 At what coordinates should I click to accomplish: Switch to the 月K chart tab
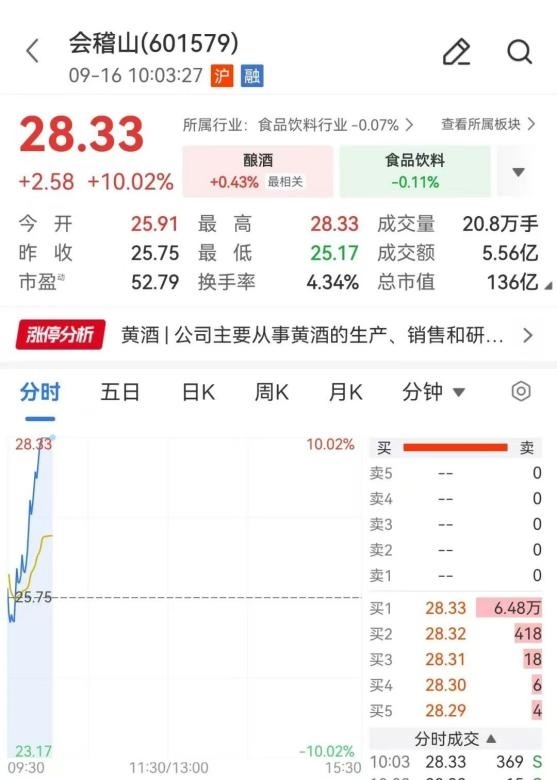click(x=345, y=392)
